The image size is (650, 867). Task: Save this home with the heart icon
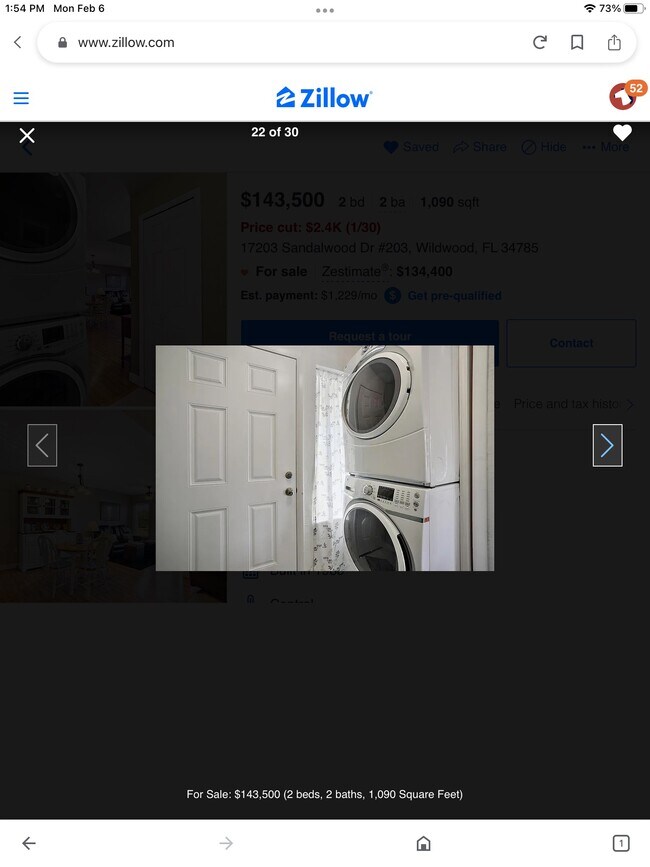[x=622, y=133]
